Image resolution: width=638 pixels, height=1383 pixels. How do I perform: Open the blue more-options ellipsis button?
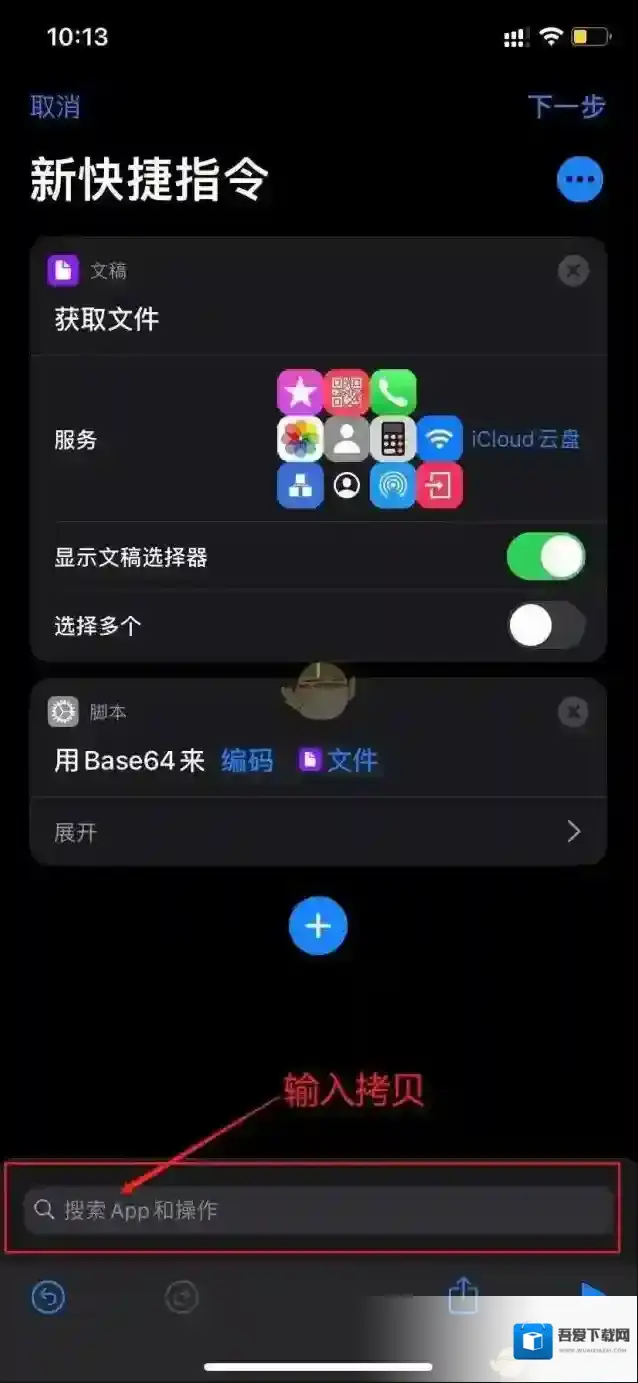(579, 181)
